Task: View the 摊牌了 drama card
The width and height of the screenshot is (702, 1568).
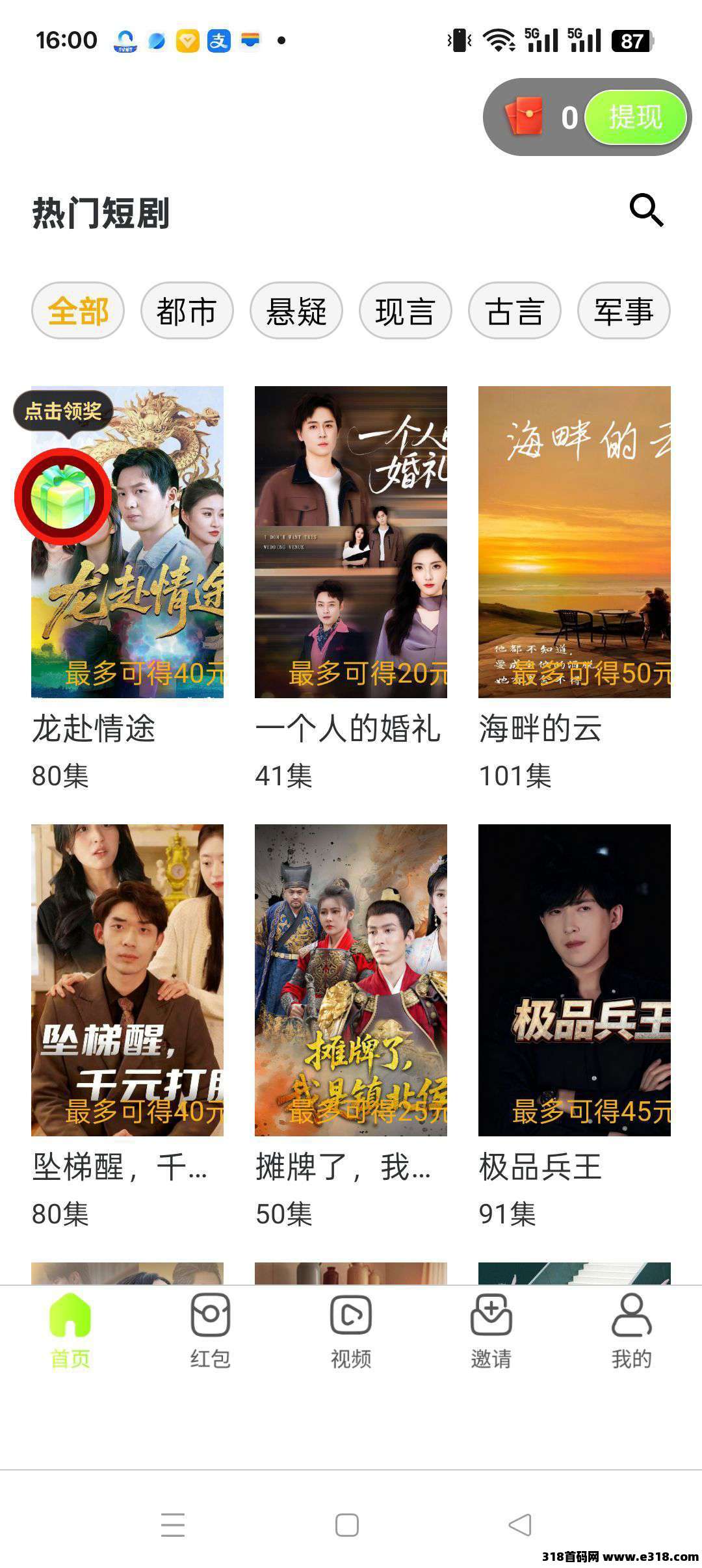Action: pos(351,980)
